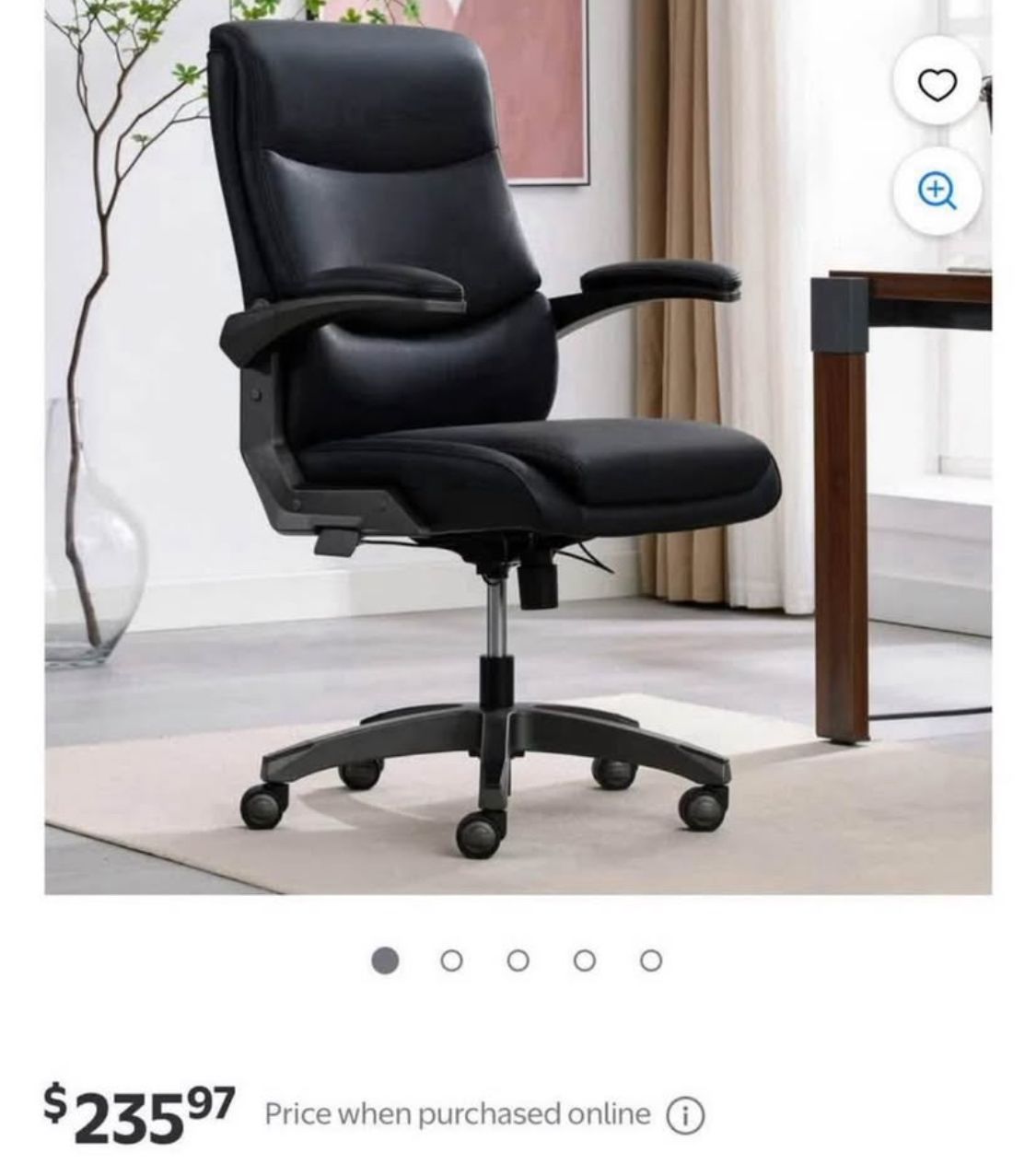Zoom the product image with the magnifier
Image resolution: width=1036 pixels, height=1164 pixels.
coord(937,192)
